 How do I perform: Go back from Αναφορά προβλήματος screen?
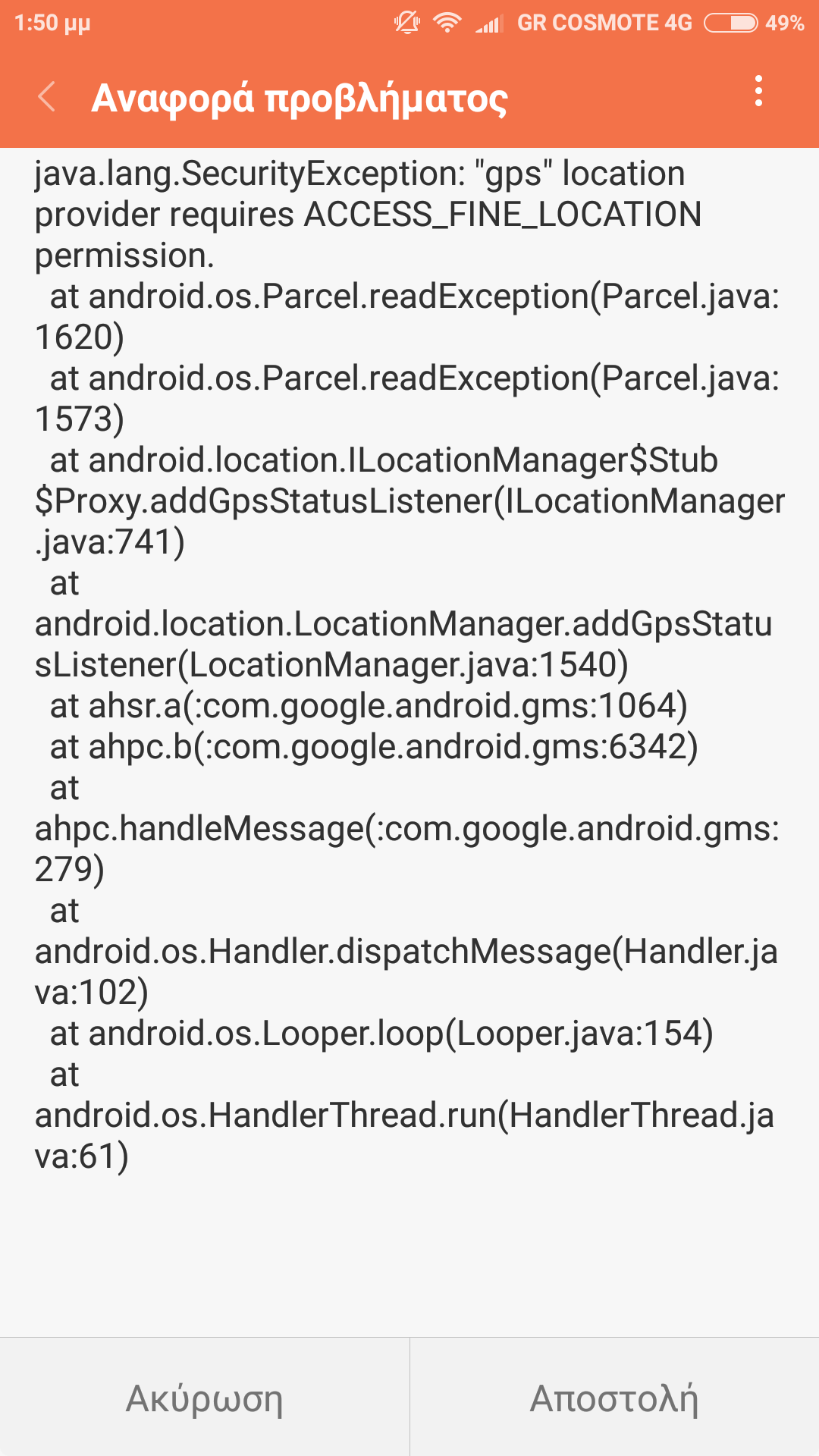[47, 97]
